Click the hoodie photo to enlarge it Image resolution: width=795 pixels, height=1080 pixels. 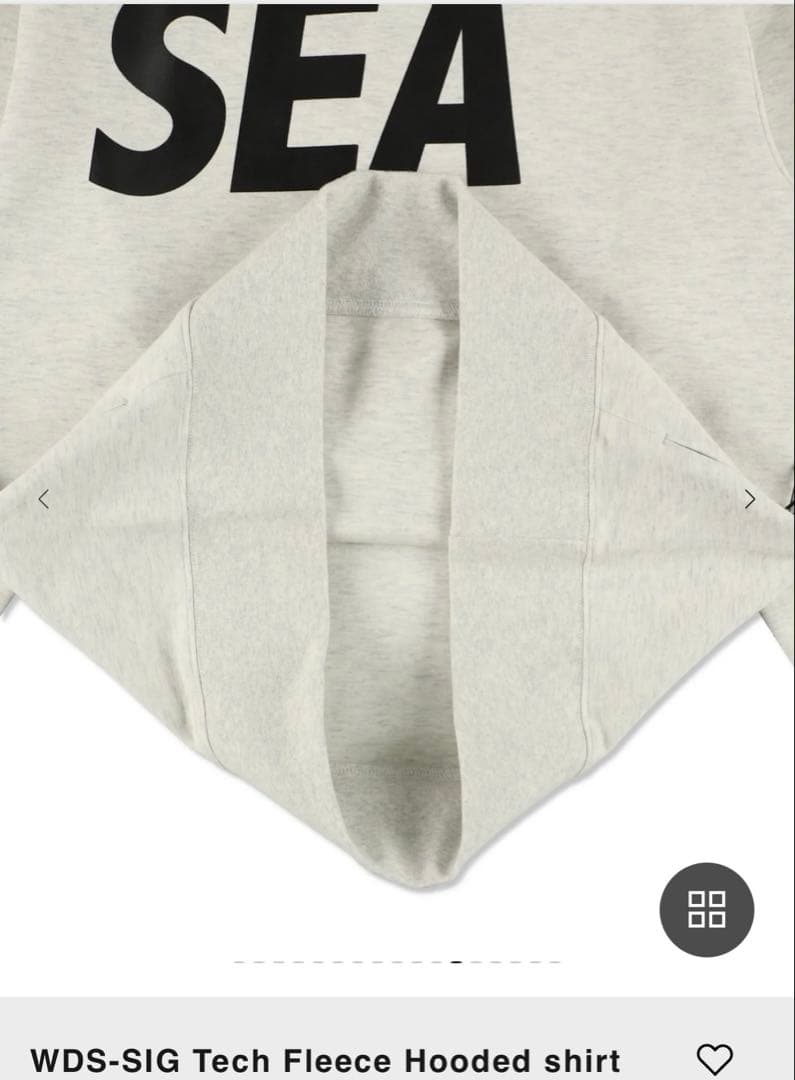click(x=397, y=500)
